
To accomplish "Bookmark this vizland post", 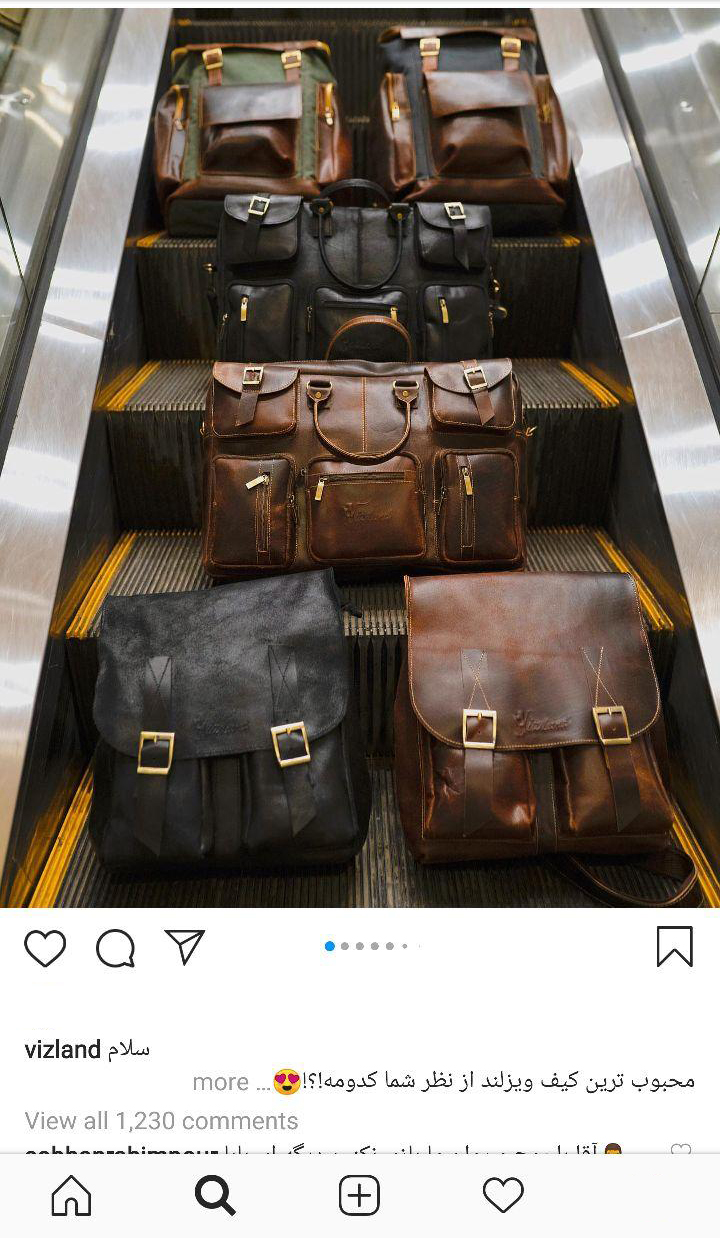I will click(674, 946).
